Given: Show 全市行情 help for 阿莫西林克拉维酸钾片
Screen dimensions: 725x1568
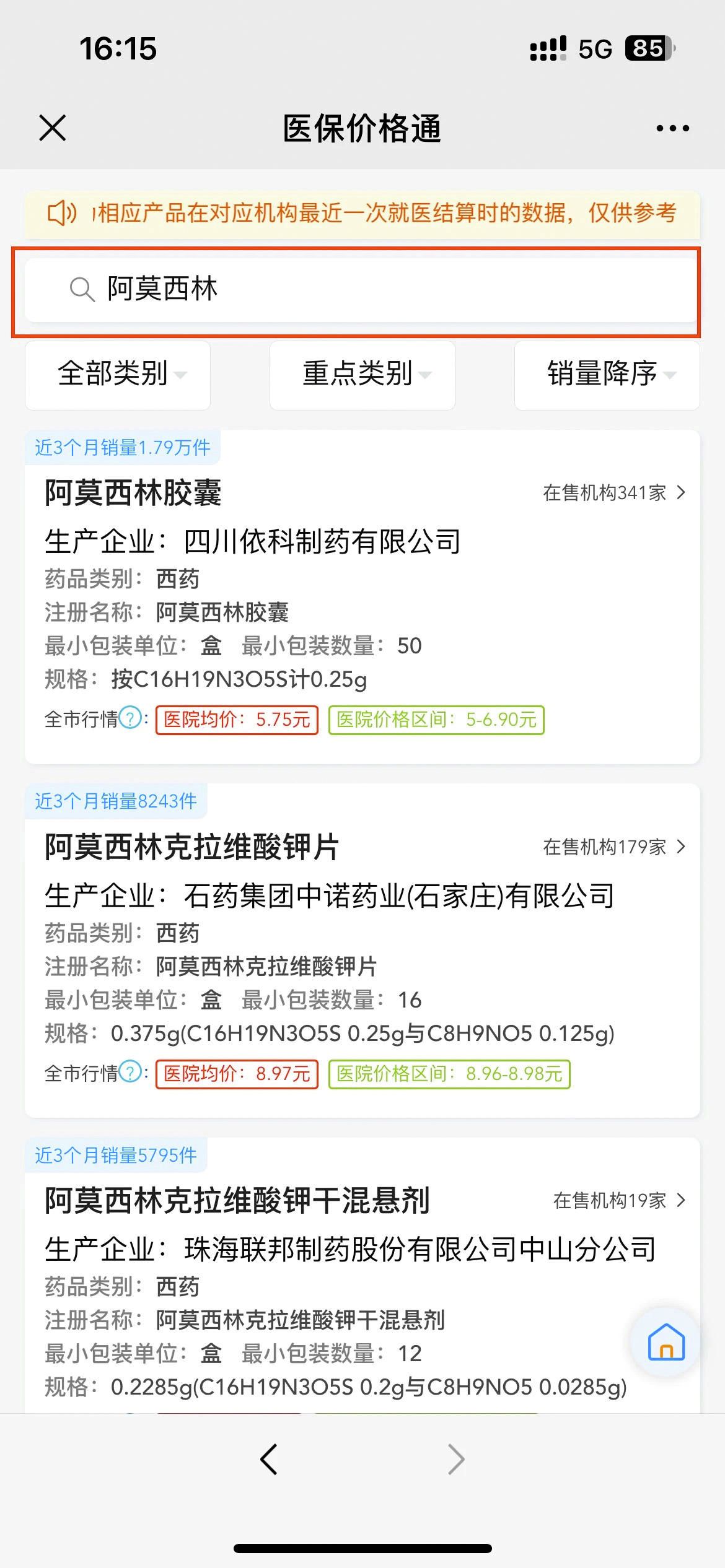Looking at the screenshot, I should (130, 1072).
